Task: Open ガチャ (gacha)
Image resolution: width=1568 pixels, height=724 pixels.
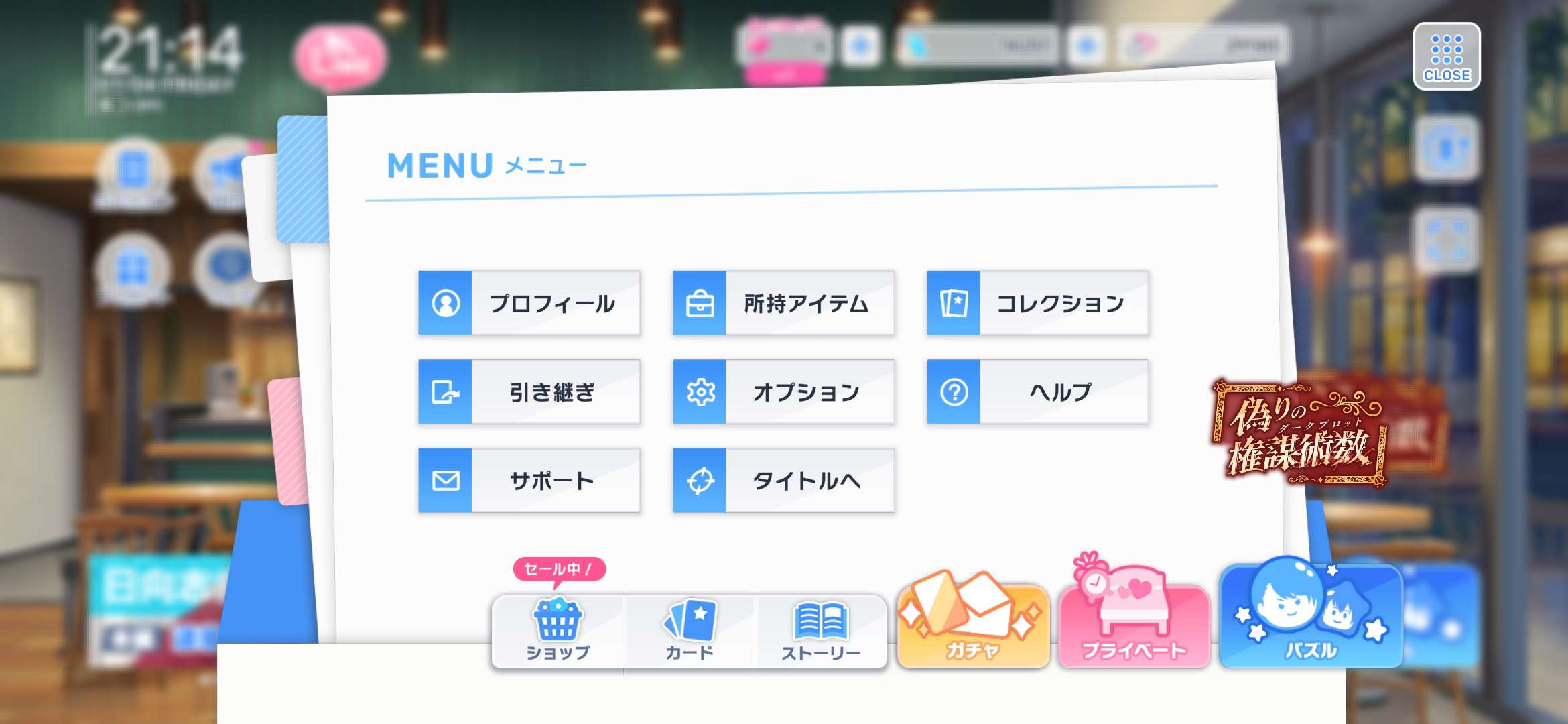Action: pyautogui.click(x=972, y=623)
